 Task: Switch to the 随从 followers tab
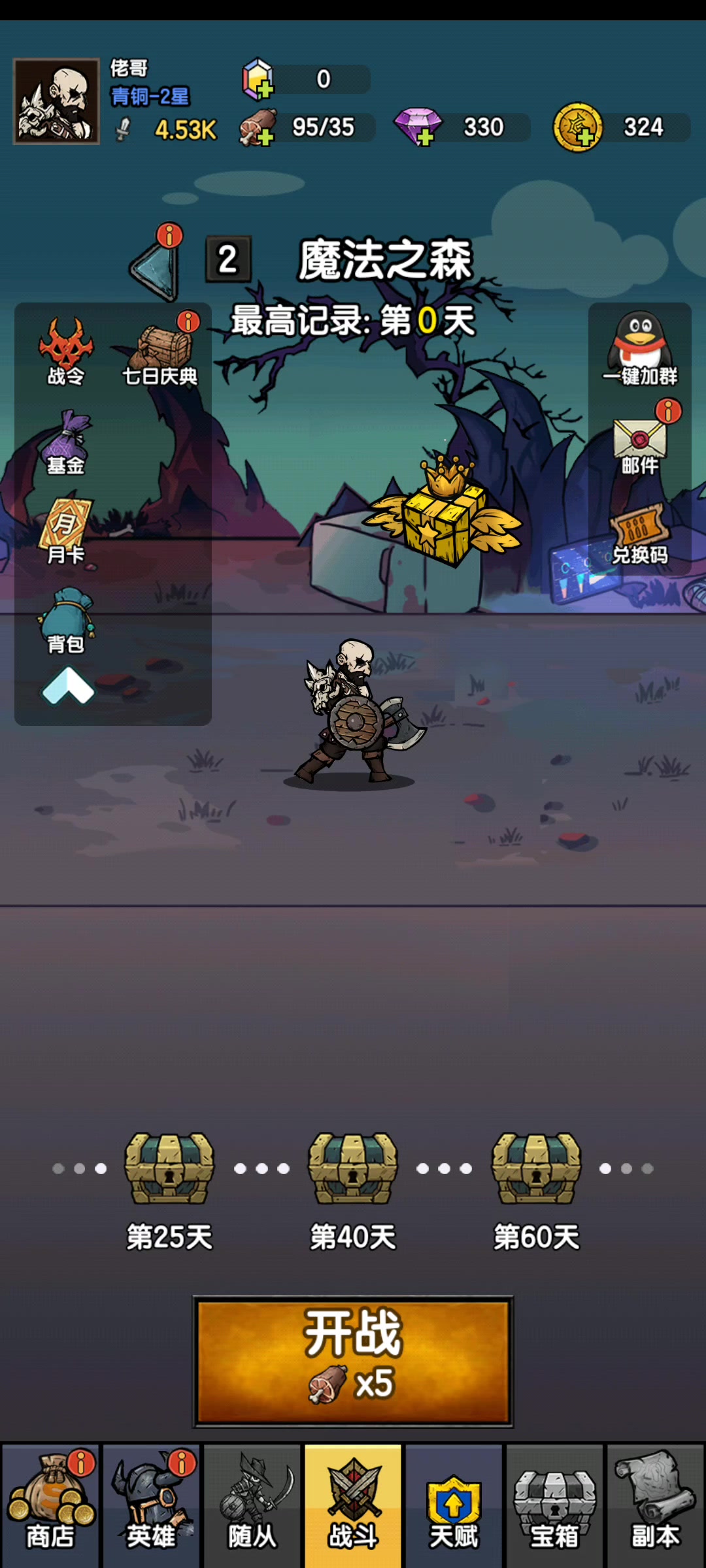[x=252, y=1505]
